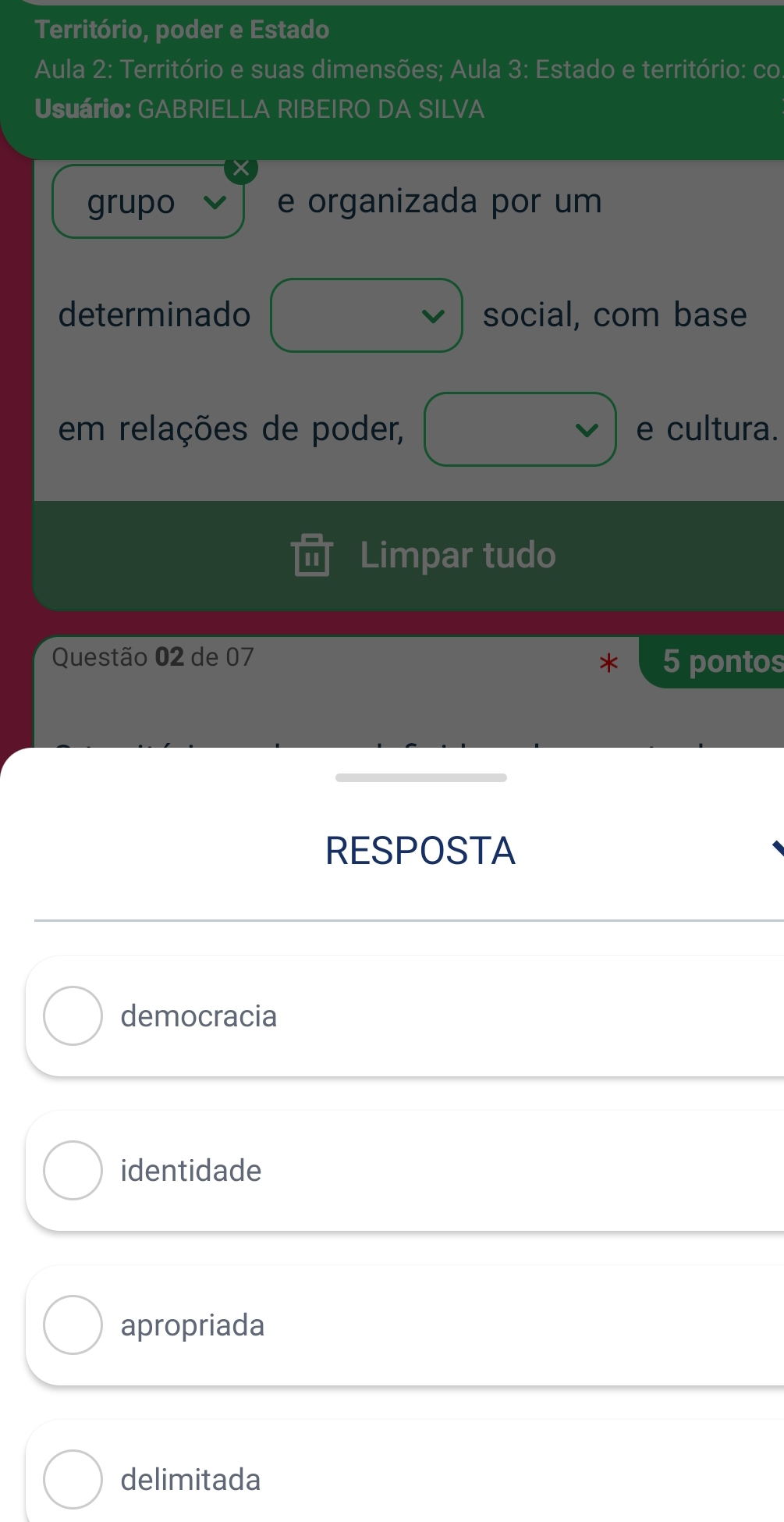The height and width of the screenshot is (1522, 784).
Task: Tap "Limpar tudo" to clear all answers
Action: click(423, 555)
